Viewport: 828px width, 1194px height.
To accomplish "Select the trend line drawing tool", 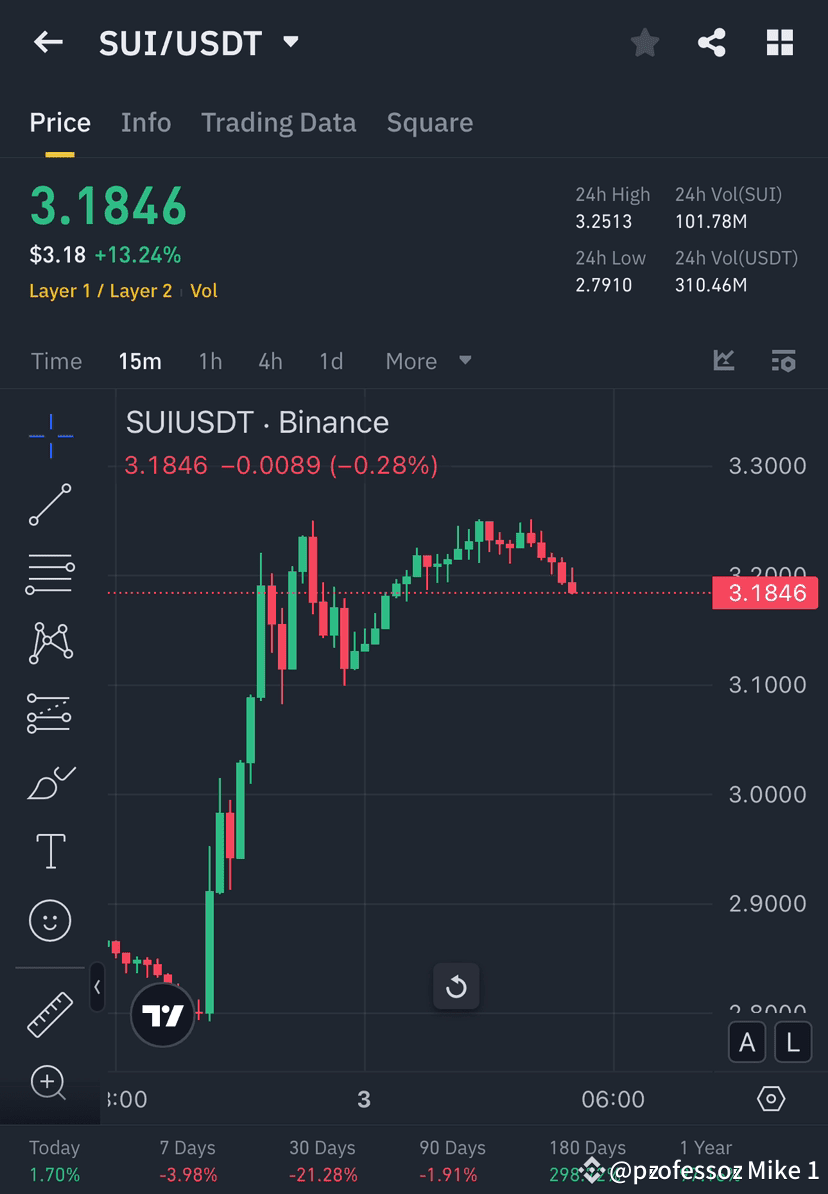I will [50, 504].
